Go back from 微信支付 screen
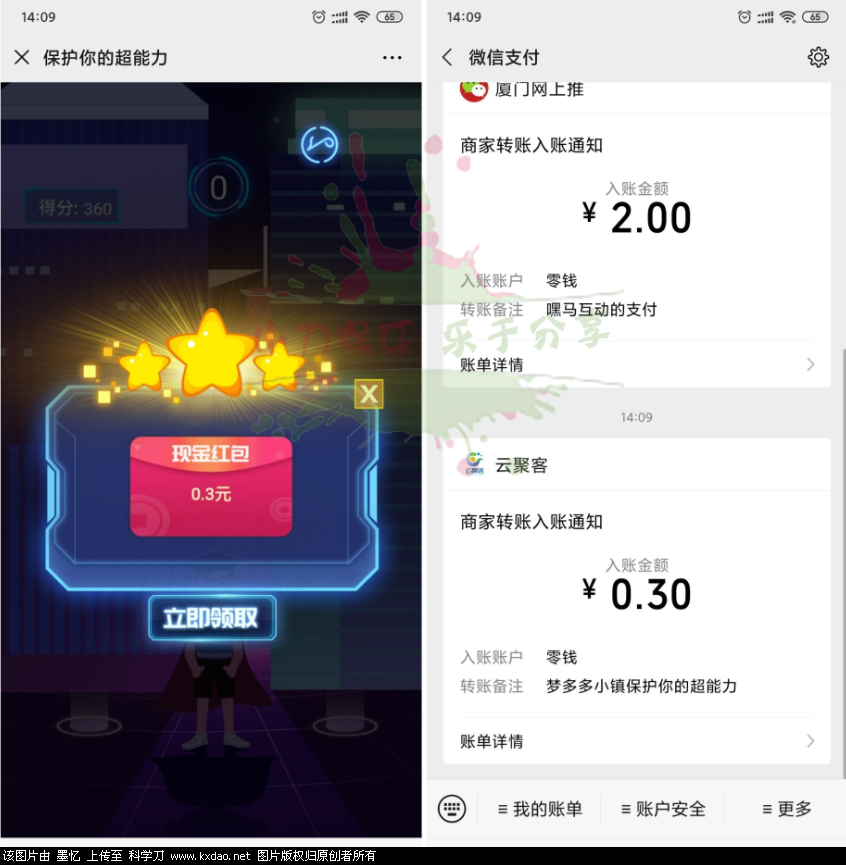The width and height of the screenshot is (846, 865). click(x=447, y=58)
